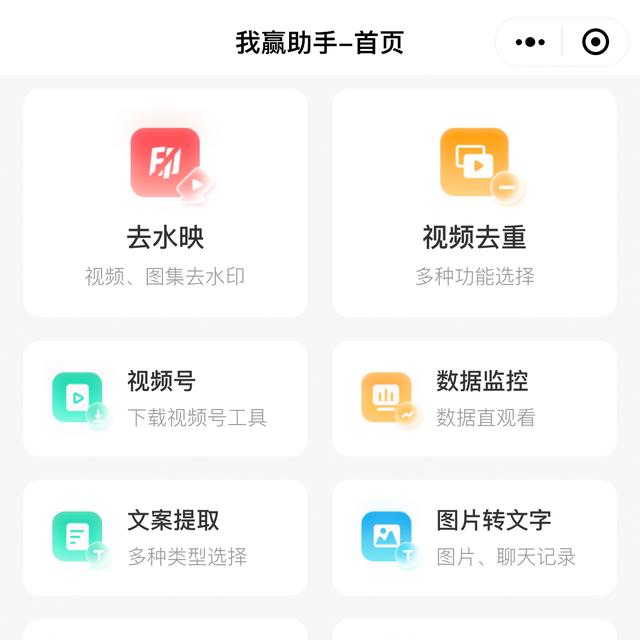This screenshot has width=640, height=640.
Task: Open the 视频去重 video dedupe tool
Action: 474,203
